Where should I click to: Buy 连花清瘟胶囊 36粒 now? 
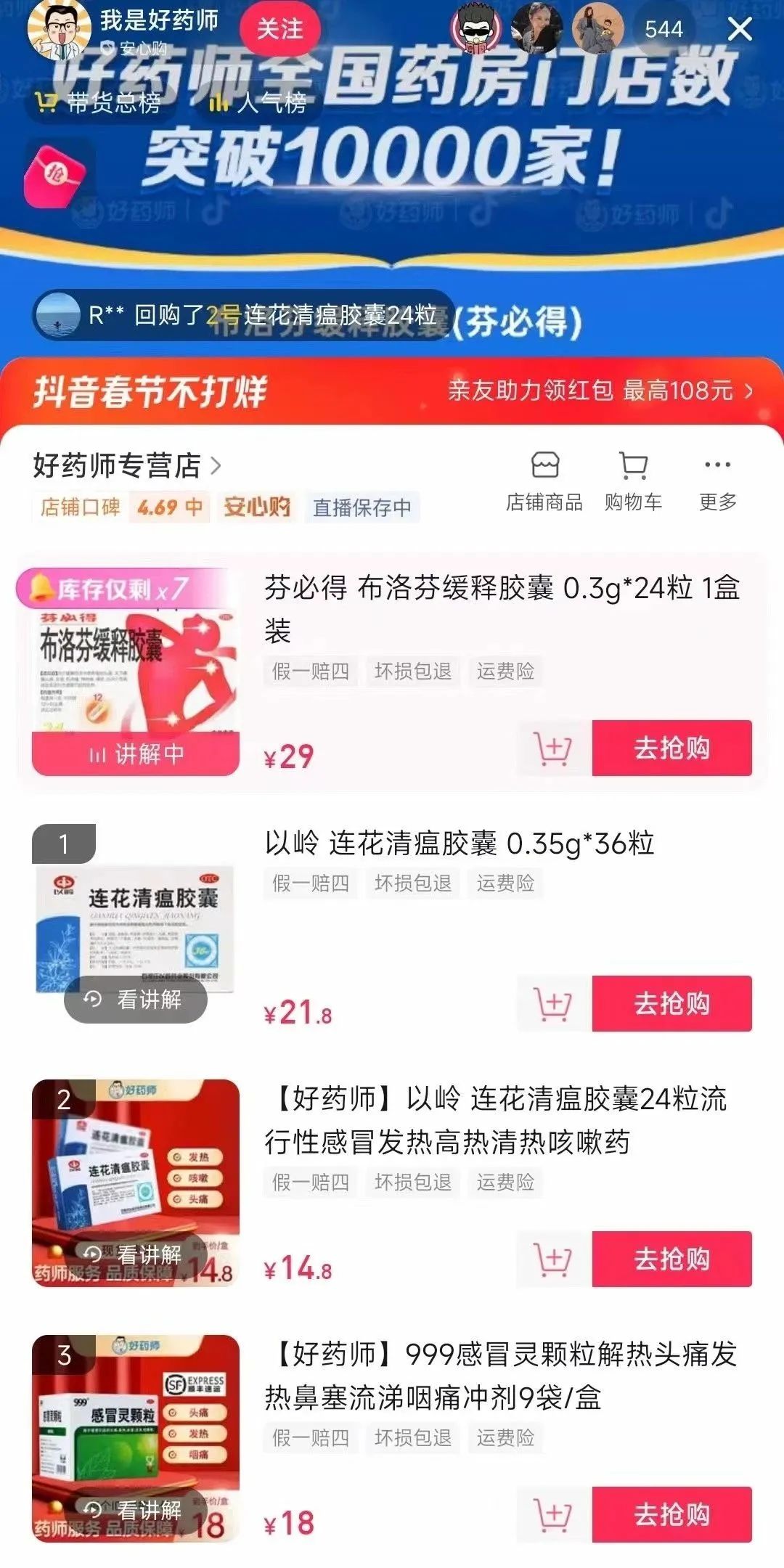[x=671, y=1004]
